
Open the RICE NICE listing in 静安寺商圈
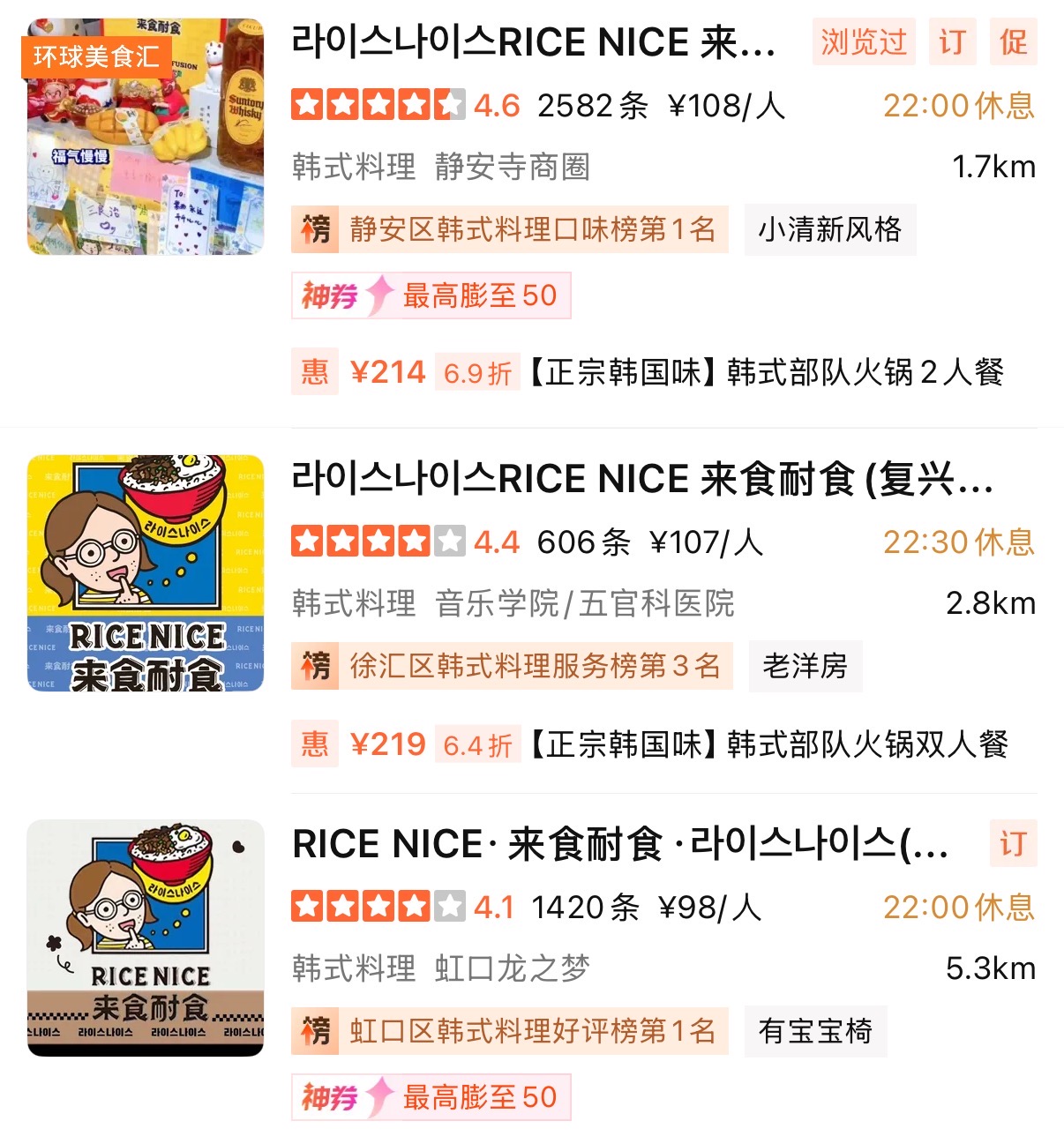coord(534,42)
